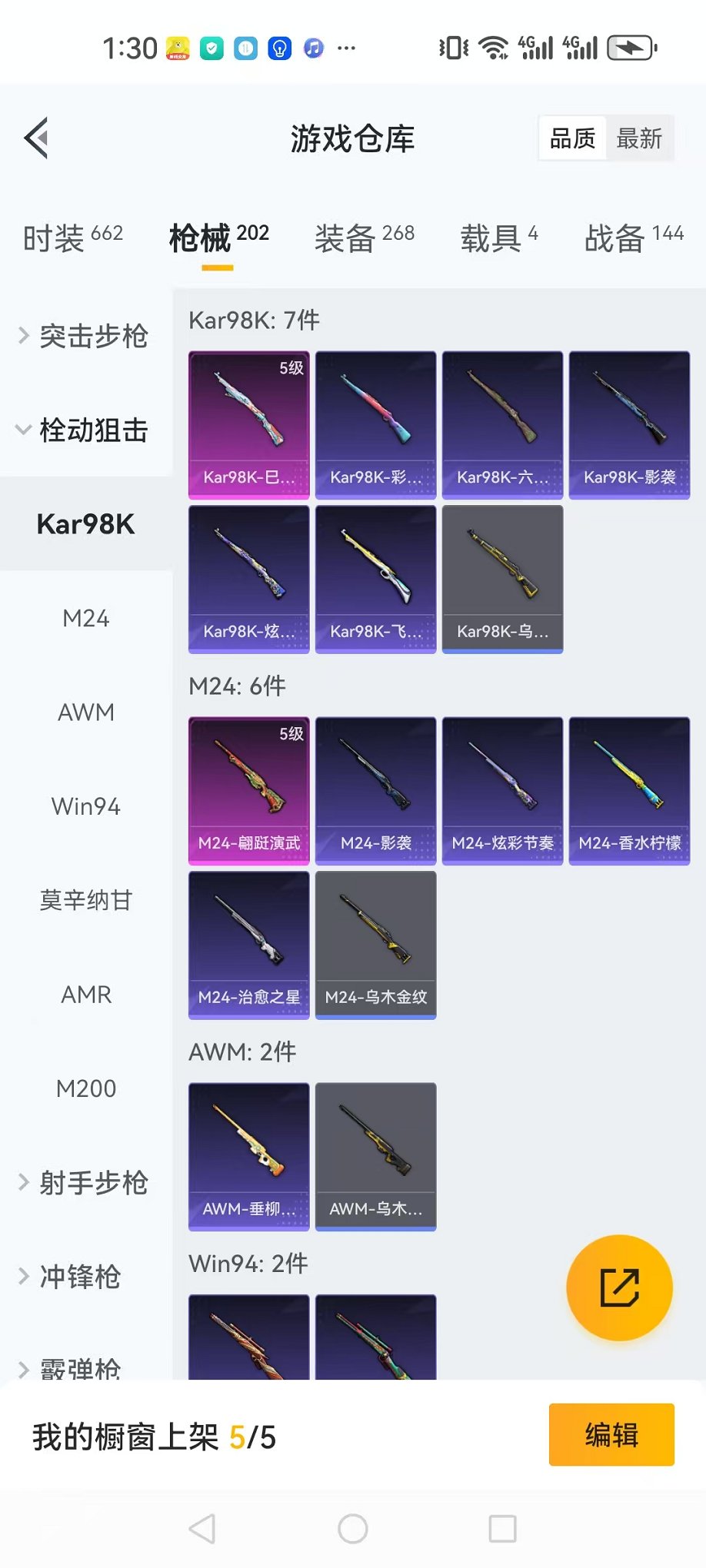The height and width of the screenshot is (1568, 706).
Task: Collapse the 栓动狙击 category
Action: click(x=86, y=430)
